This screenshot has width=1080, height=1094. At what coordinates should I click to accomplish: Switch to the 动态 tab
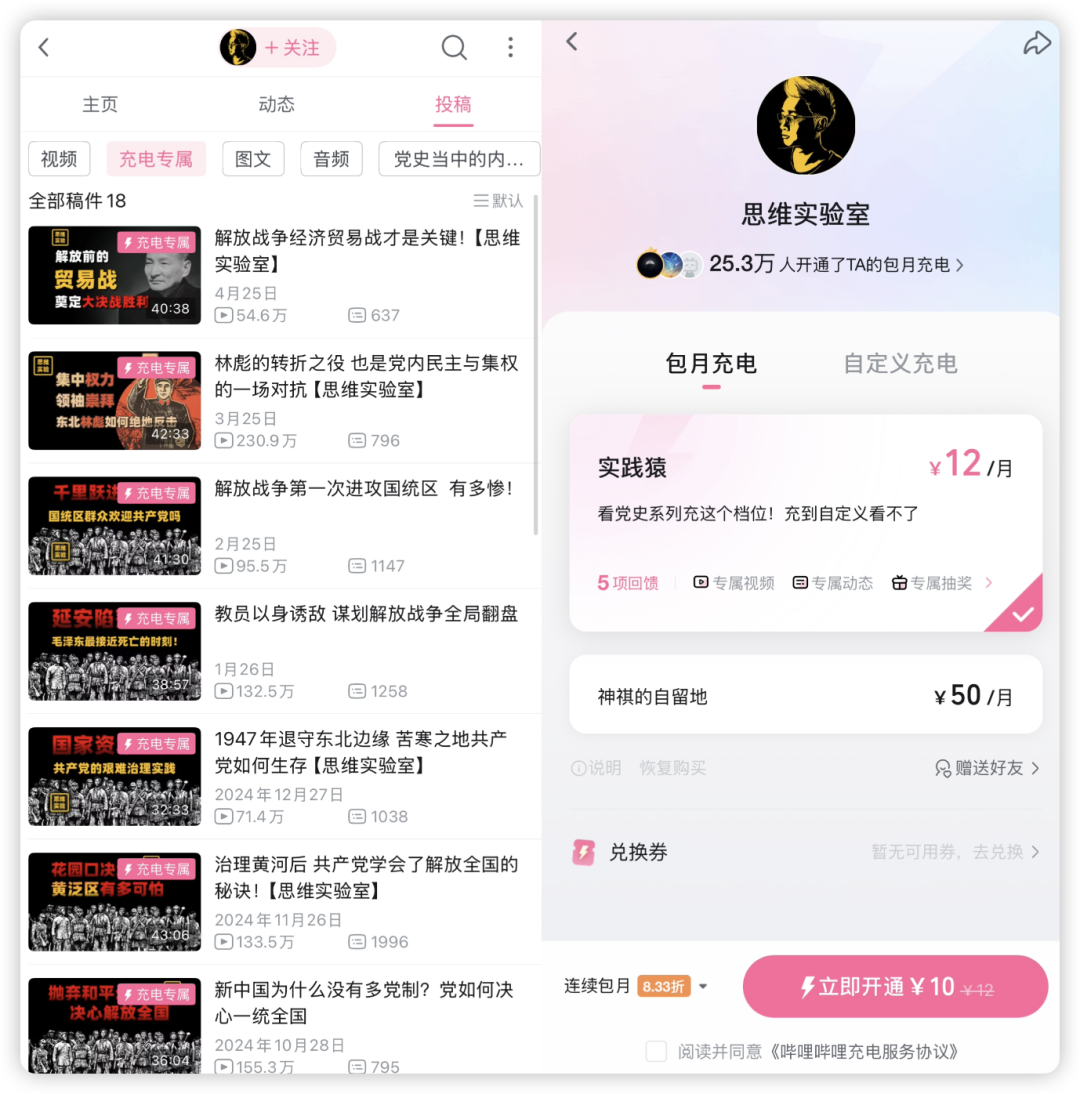[276, 104]
